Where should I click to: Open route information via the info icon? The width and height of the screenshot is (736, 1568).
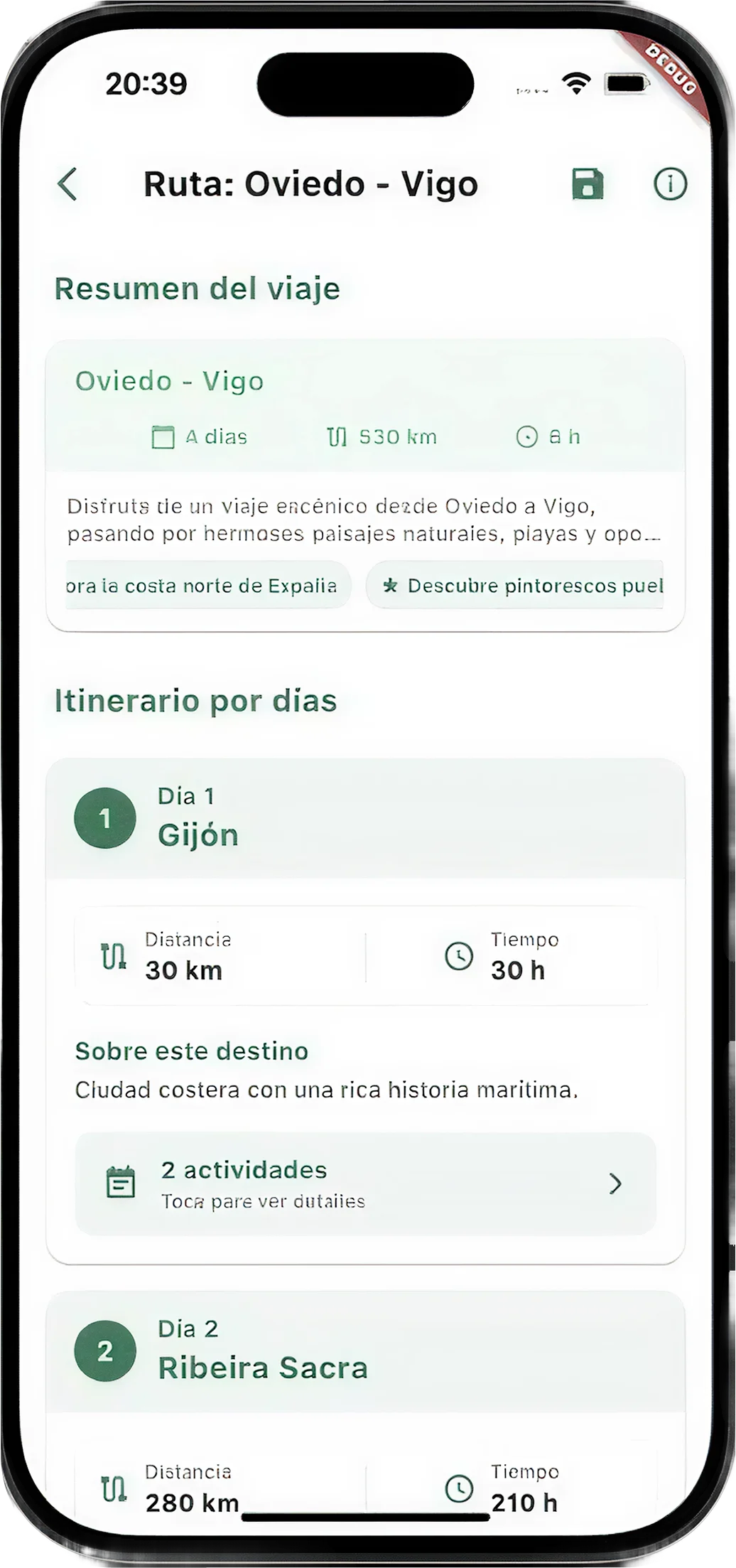(670, 183)
